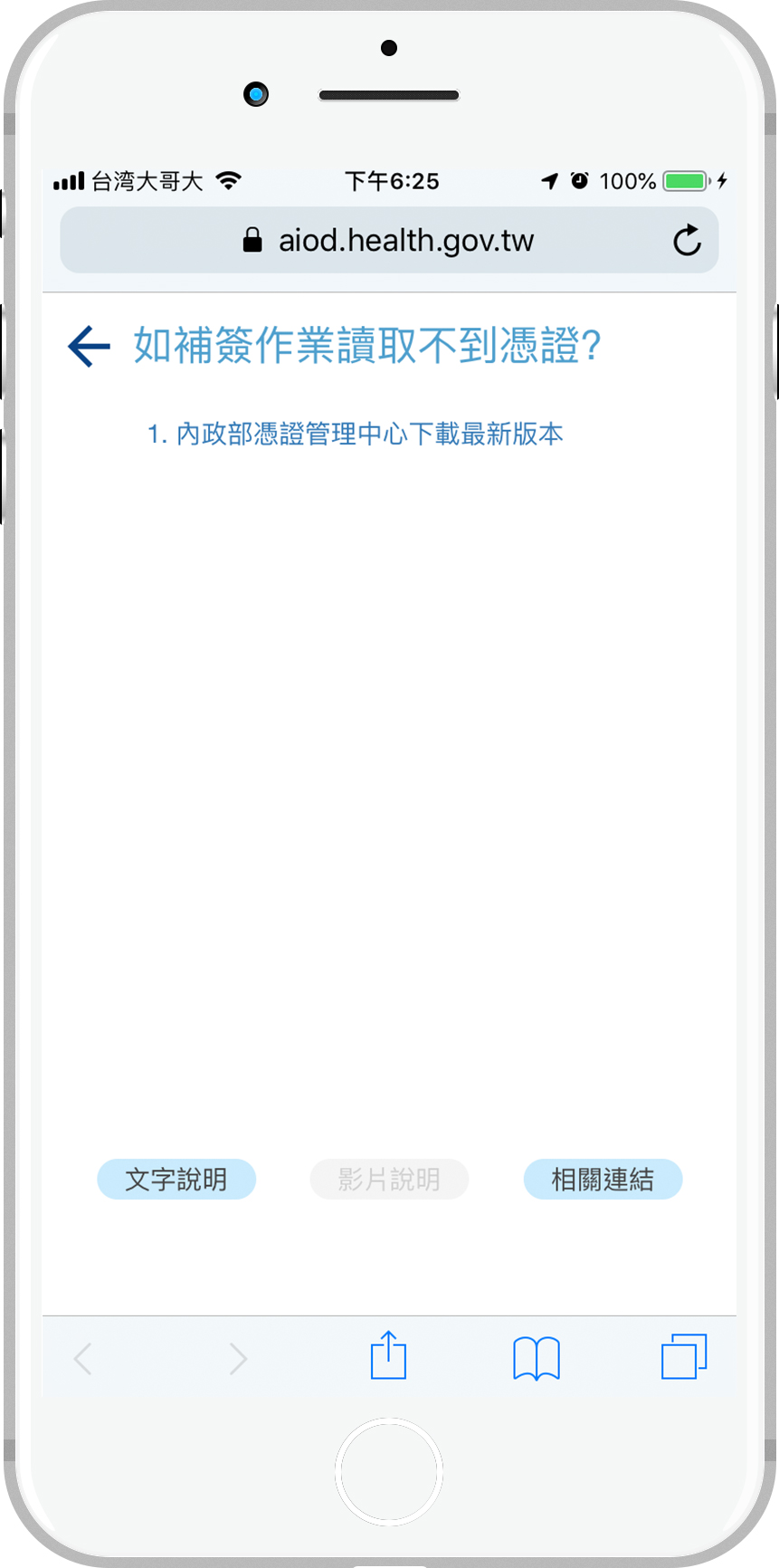Image resolution: width=779 pixels, height=1568 pixels.
Task: Open the Safari share sheet
Action: (388, 1356)
